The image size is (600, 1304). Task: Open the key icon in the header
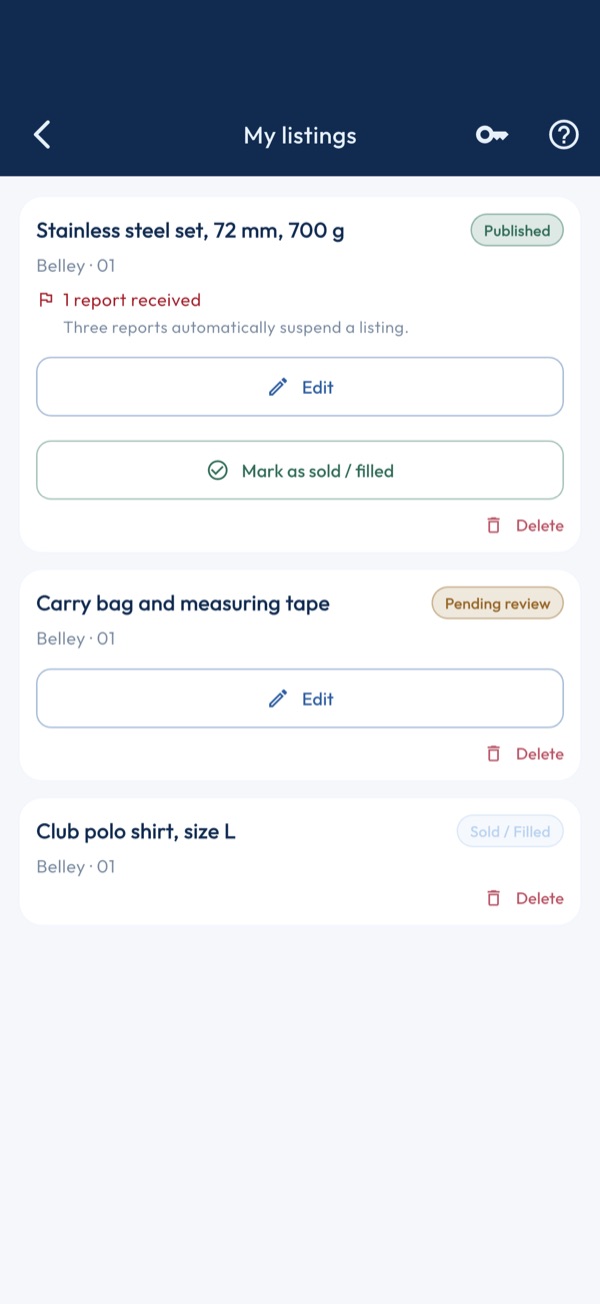[x=491, y=135]
